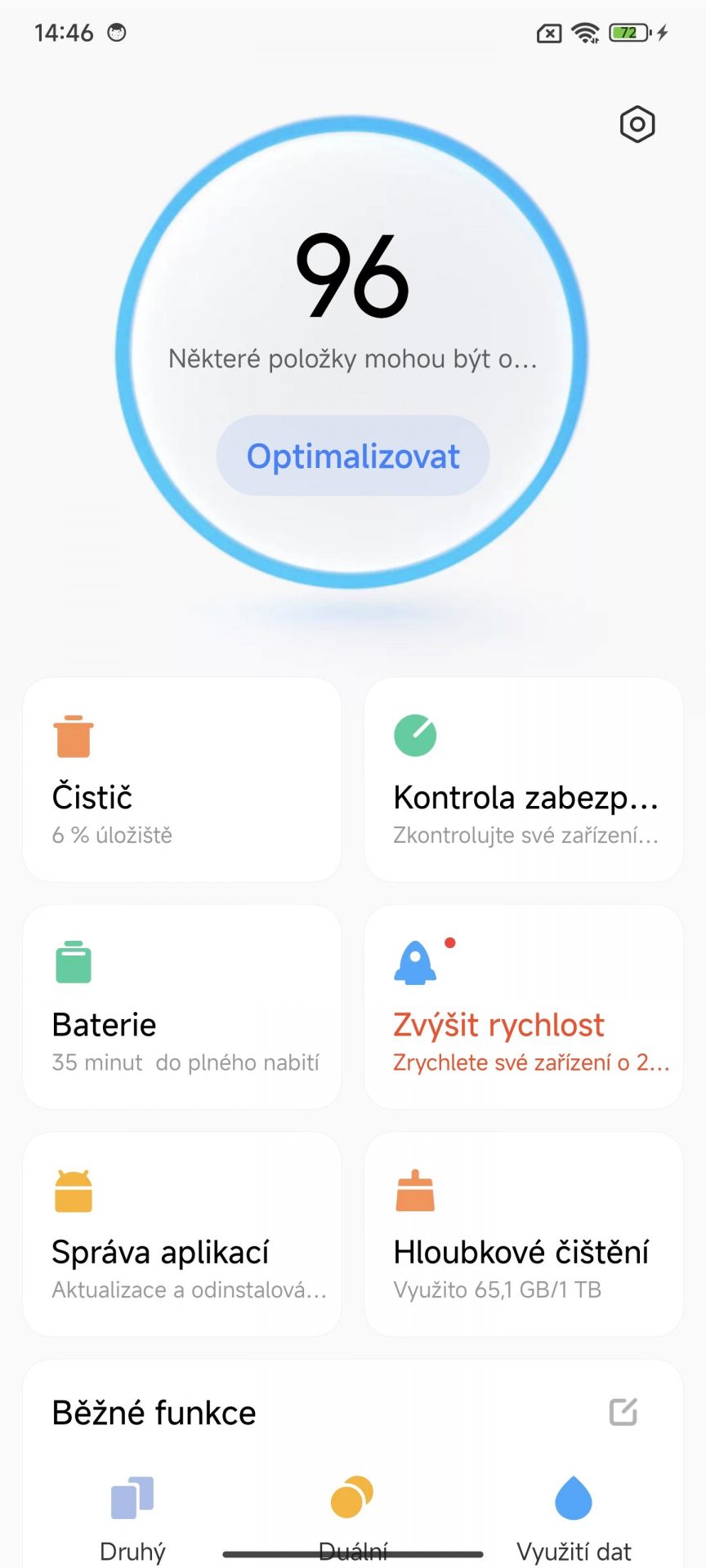Tap the Optimalizovat button
This screenshot has height=1568, width=706.
coord(353,456)
